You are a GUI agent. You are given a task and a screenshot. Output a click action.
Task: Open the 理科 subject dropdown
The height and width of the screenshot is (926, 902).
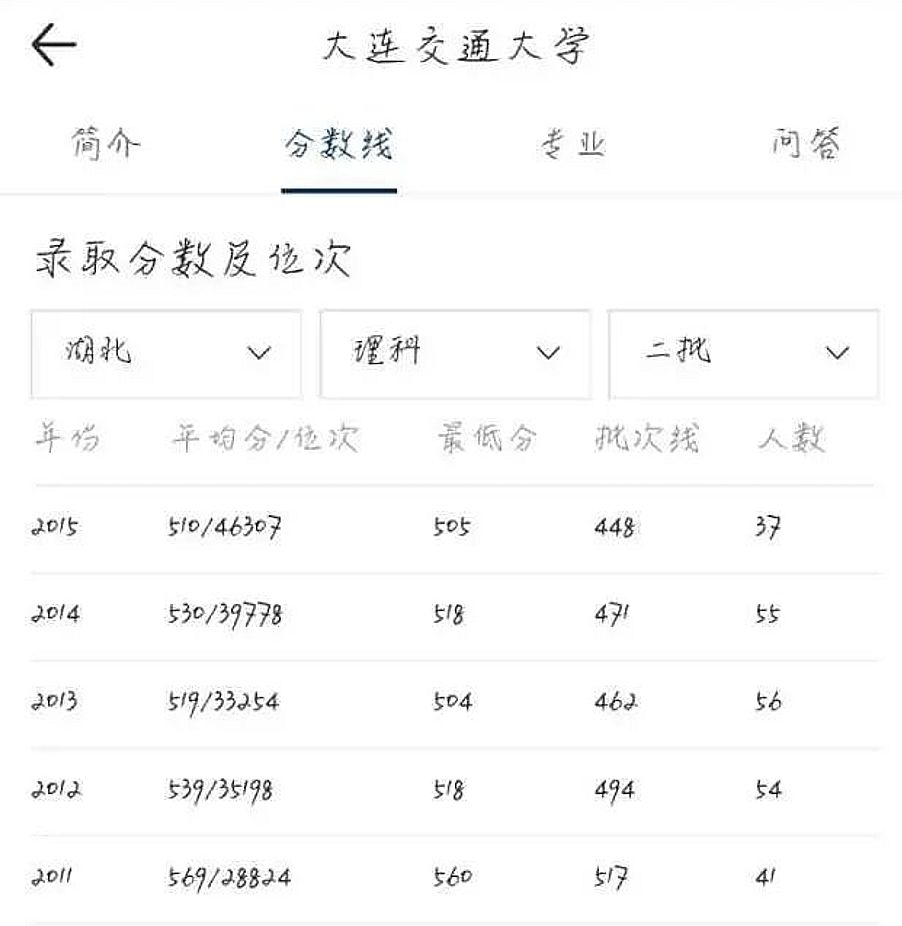tap(455, 353)
